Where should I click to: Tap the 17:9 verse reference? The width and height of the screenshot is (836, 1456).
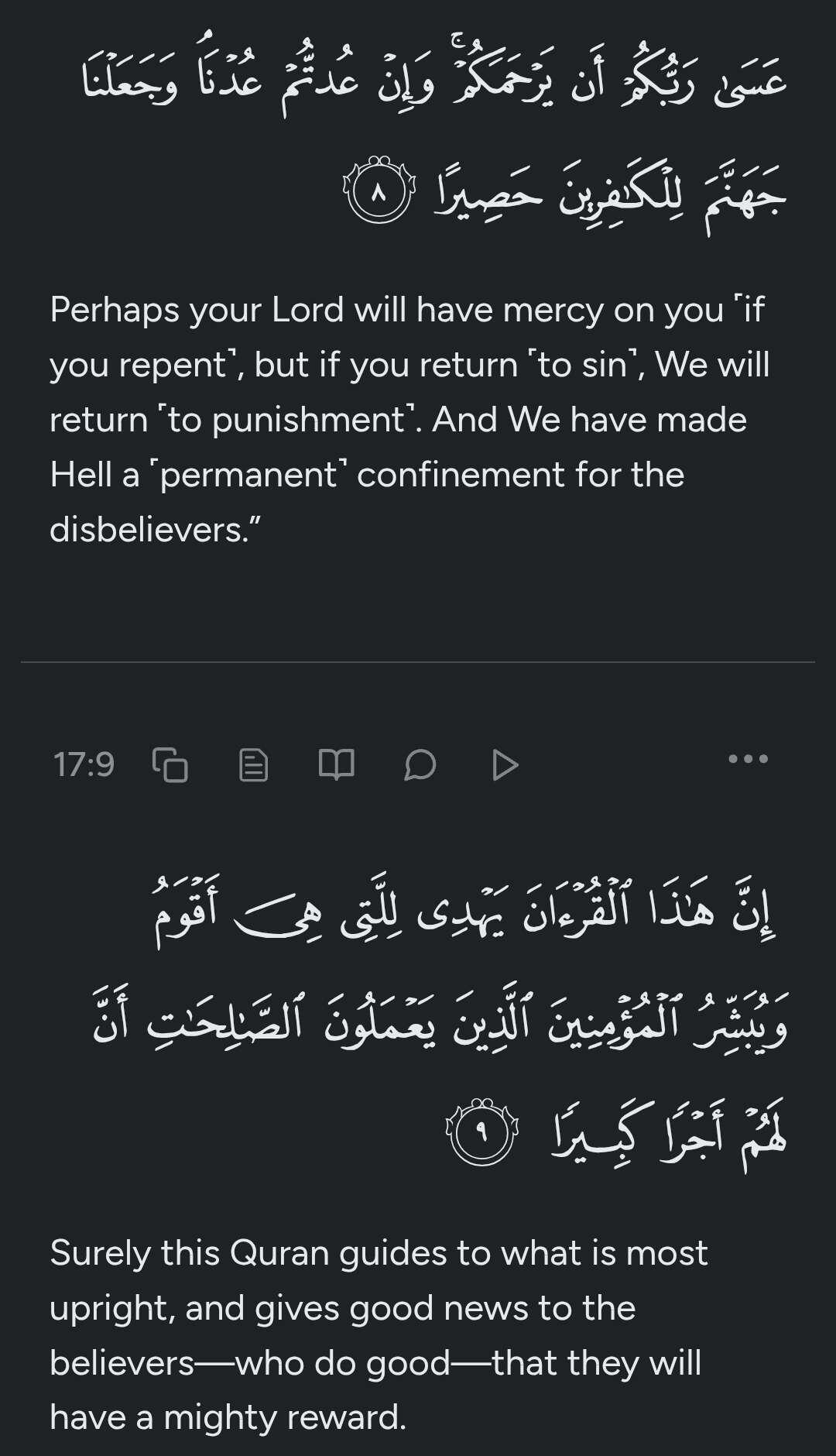tap(84, 764)
